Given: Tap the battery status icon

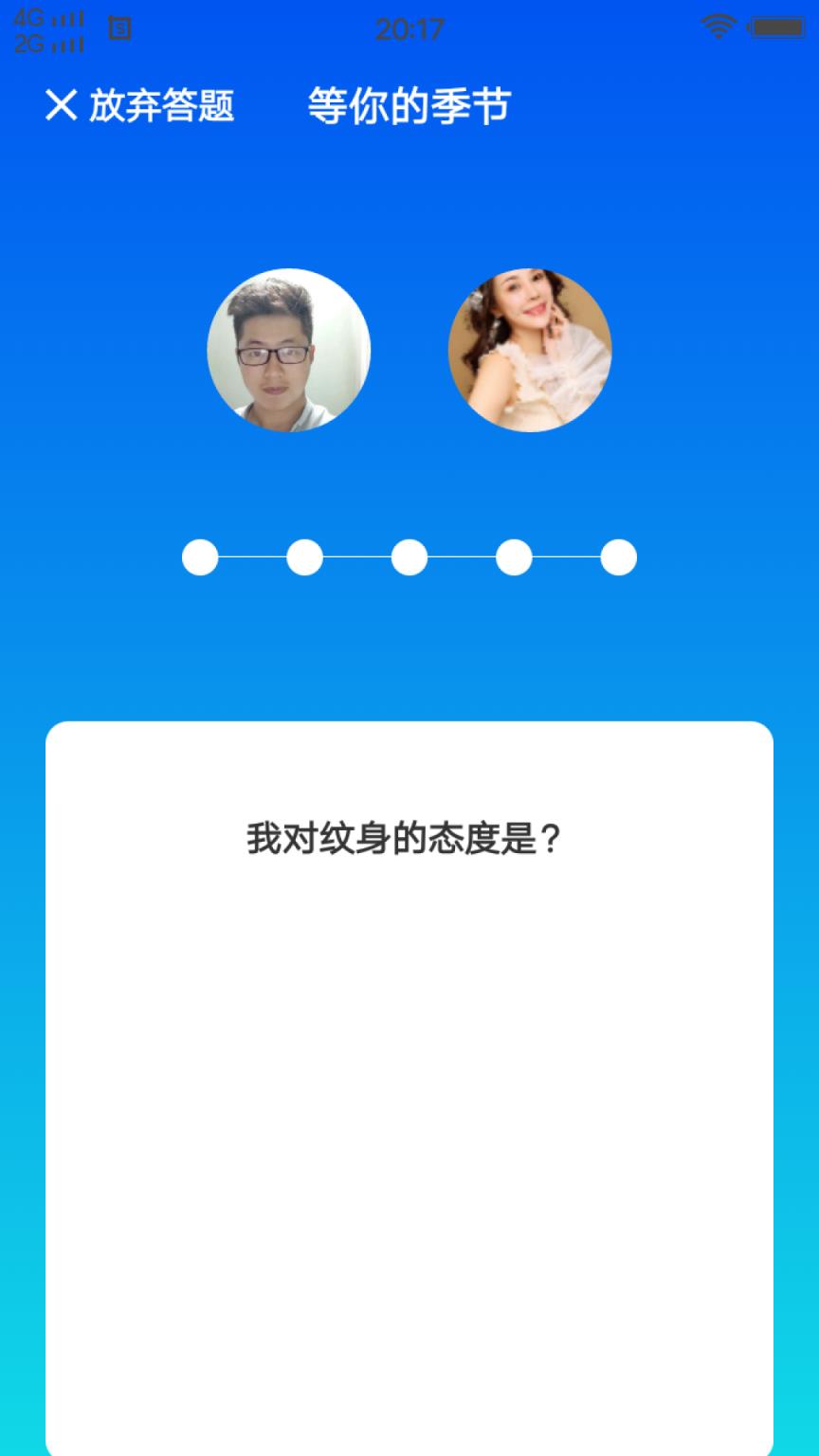Looking at the screenshot, I should point(777,26).
